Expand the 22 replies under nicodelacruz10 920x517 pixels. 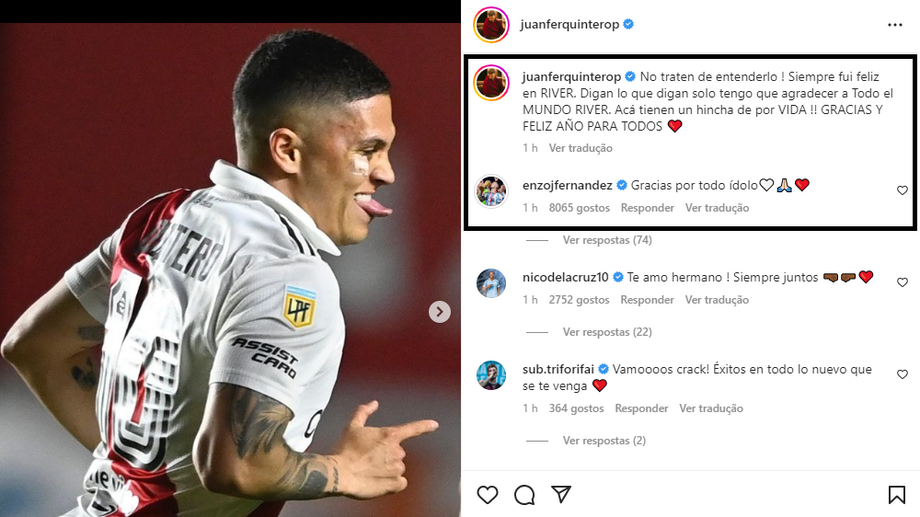(x=607, y=332)
